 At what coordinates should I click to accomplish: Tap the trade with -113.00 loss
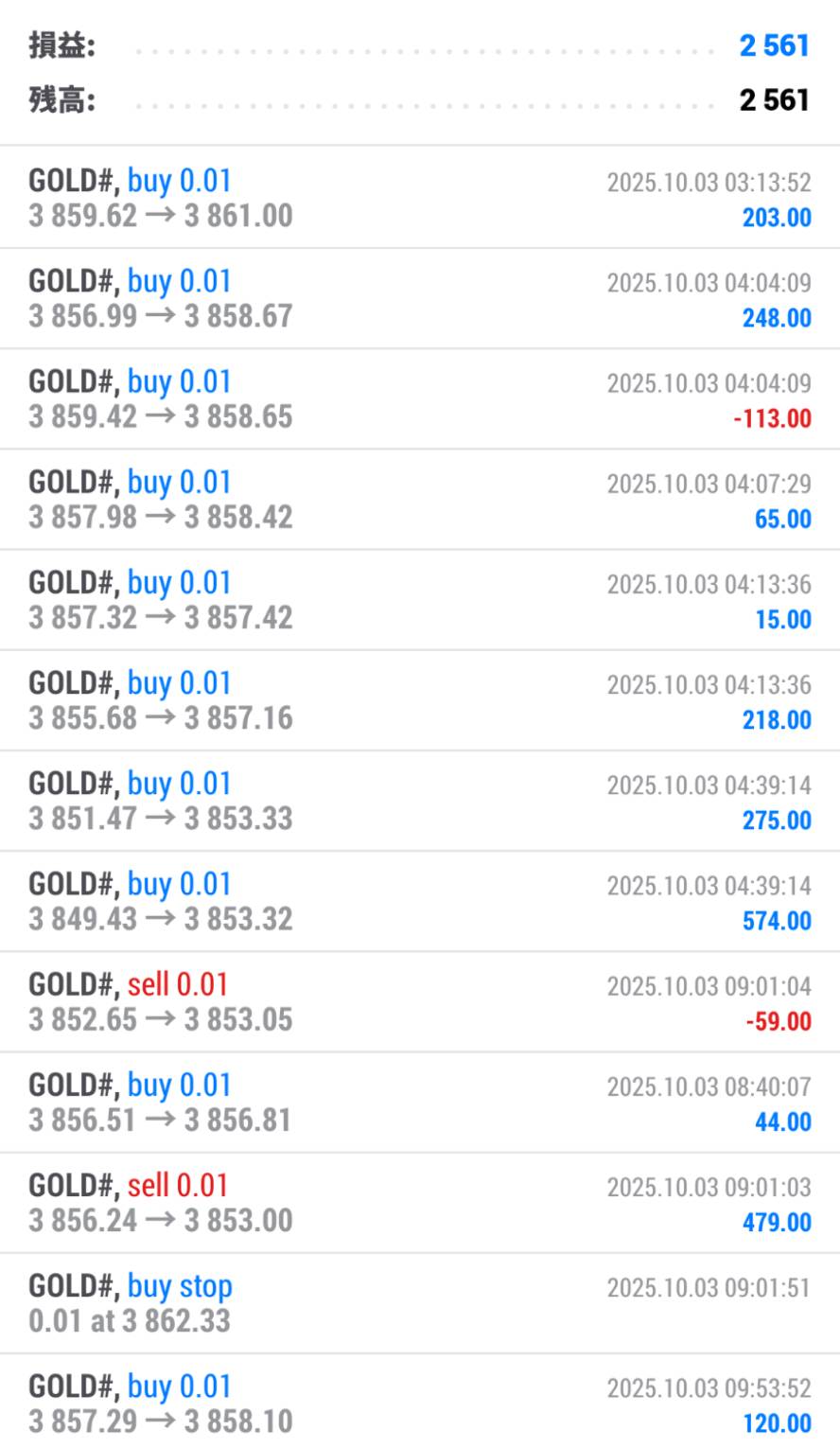[x=420, y=397]
